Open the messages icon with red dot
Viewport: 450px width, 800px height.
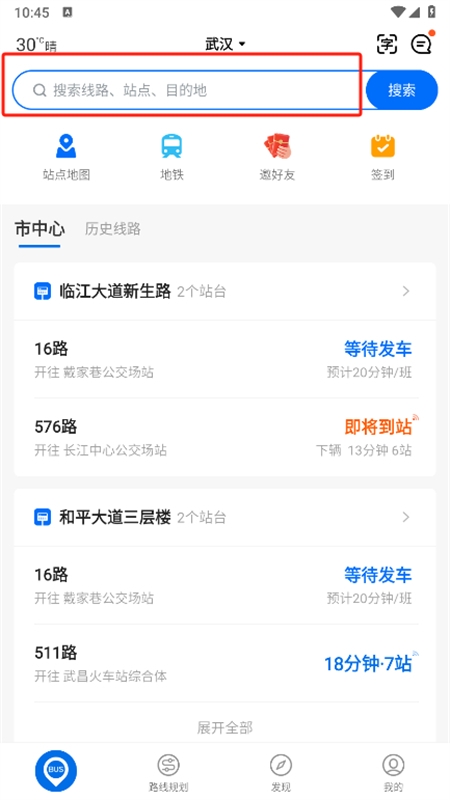point(422,43)
